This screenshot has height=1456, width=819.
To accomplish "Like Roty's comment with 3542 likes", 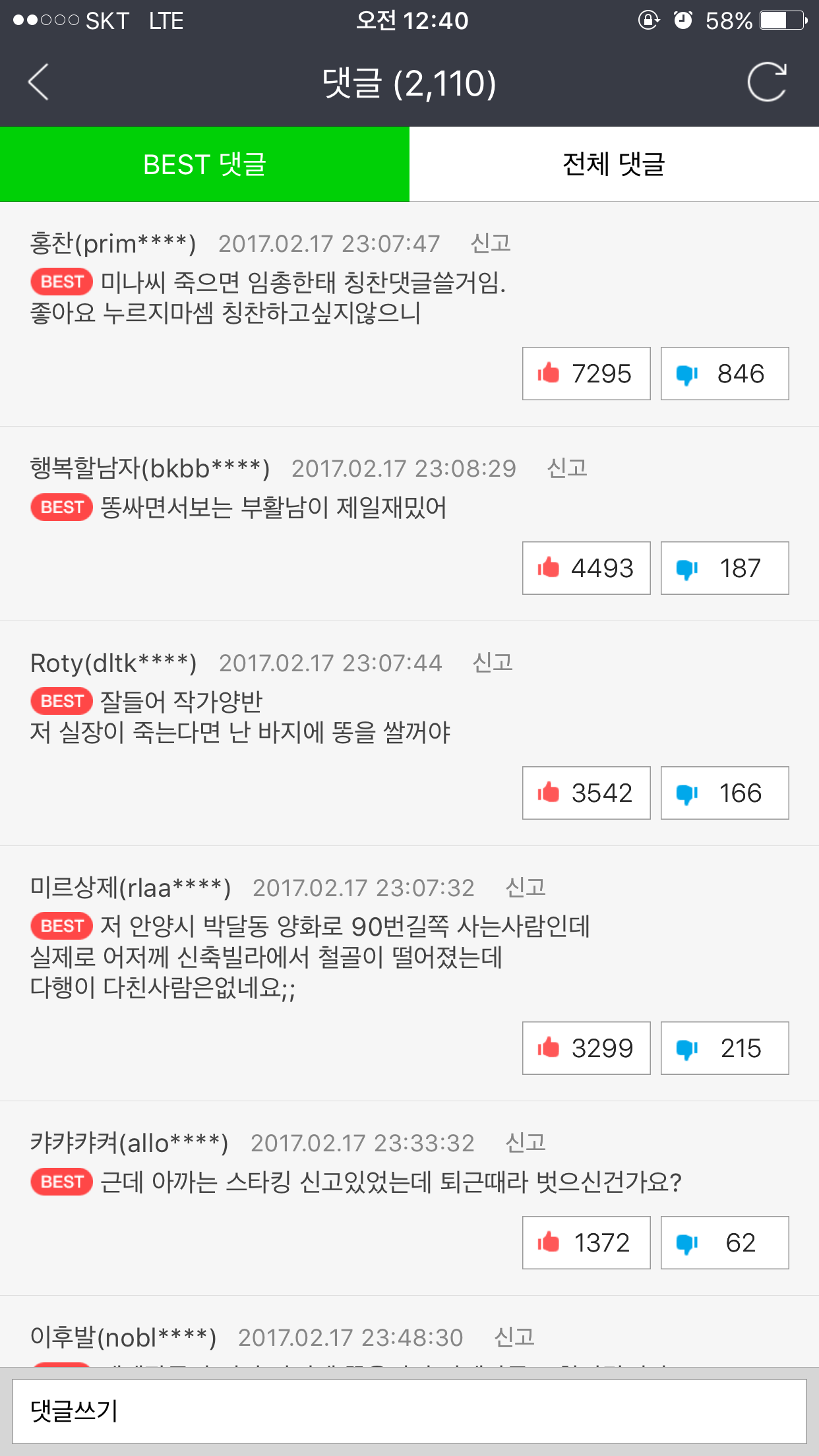I will coord(586,793).
